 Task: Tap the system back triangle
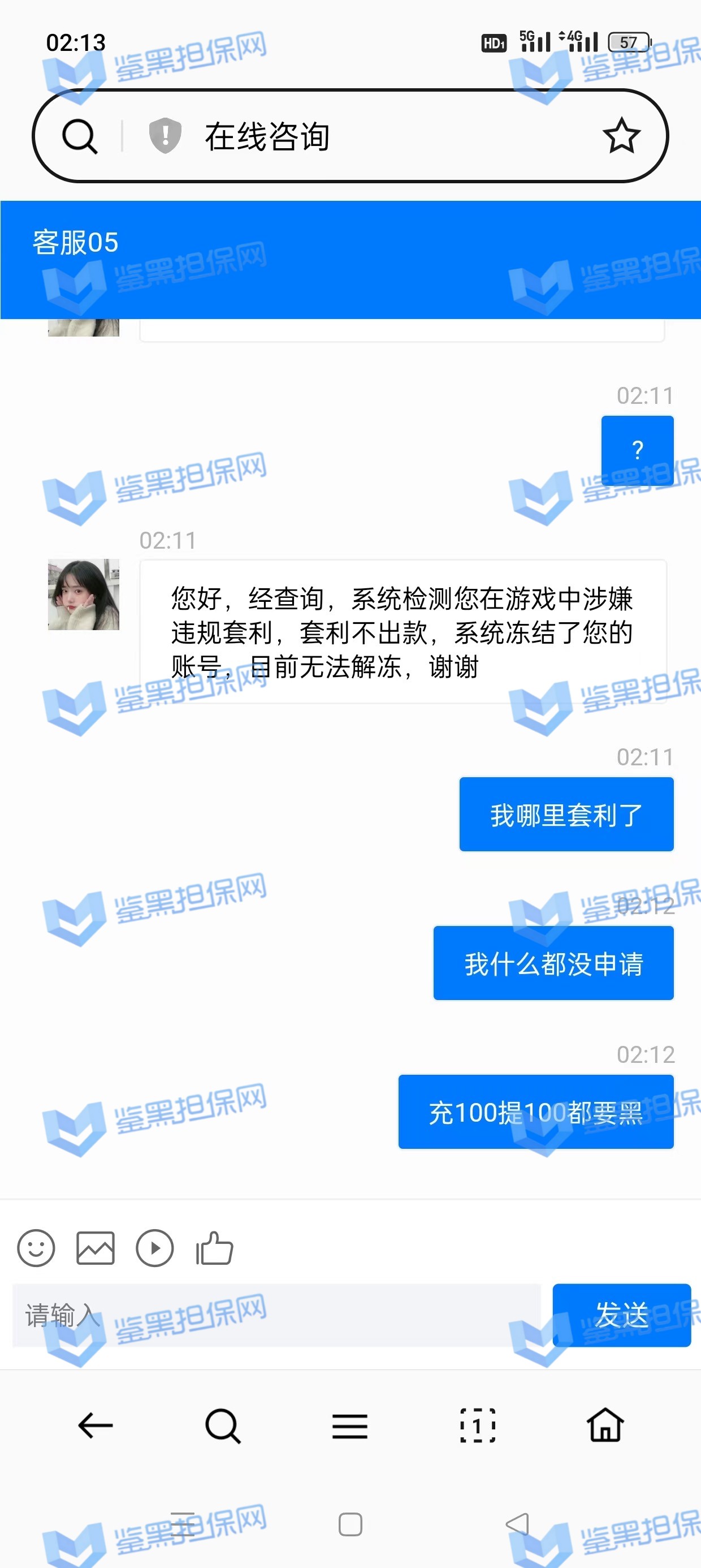click(x=517, y=1525)
